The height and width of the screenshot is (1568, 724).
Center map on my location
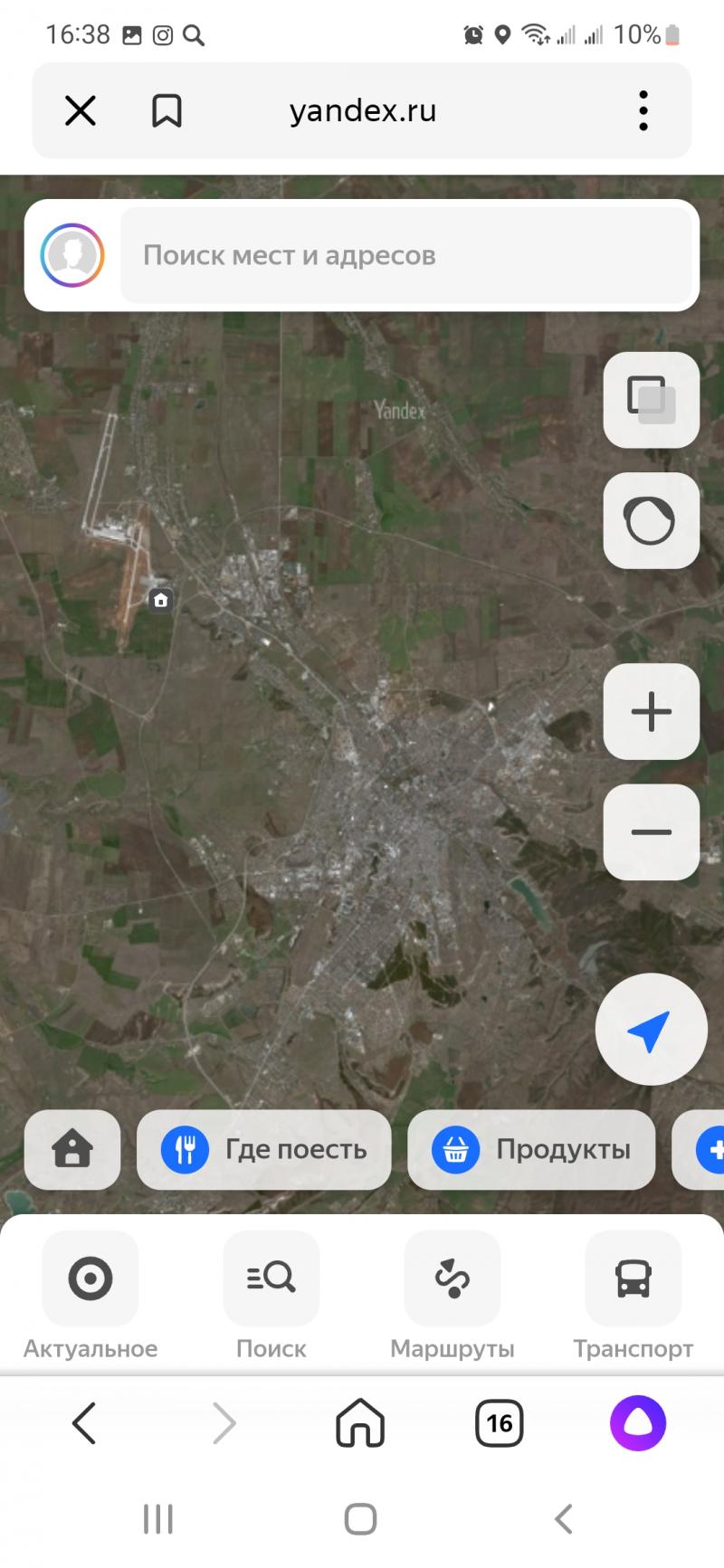point(650,1030)
